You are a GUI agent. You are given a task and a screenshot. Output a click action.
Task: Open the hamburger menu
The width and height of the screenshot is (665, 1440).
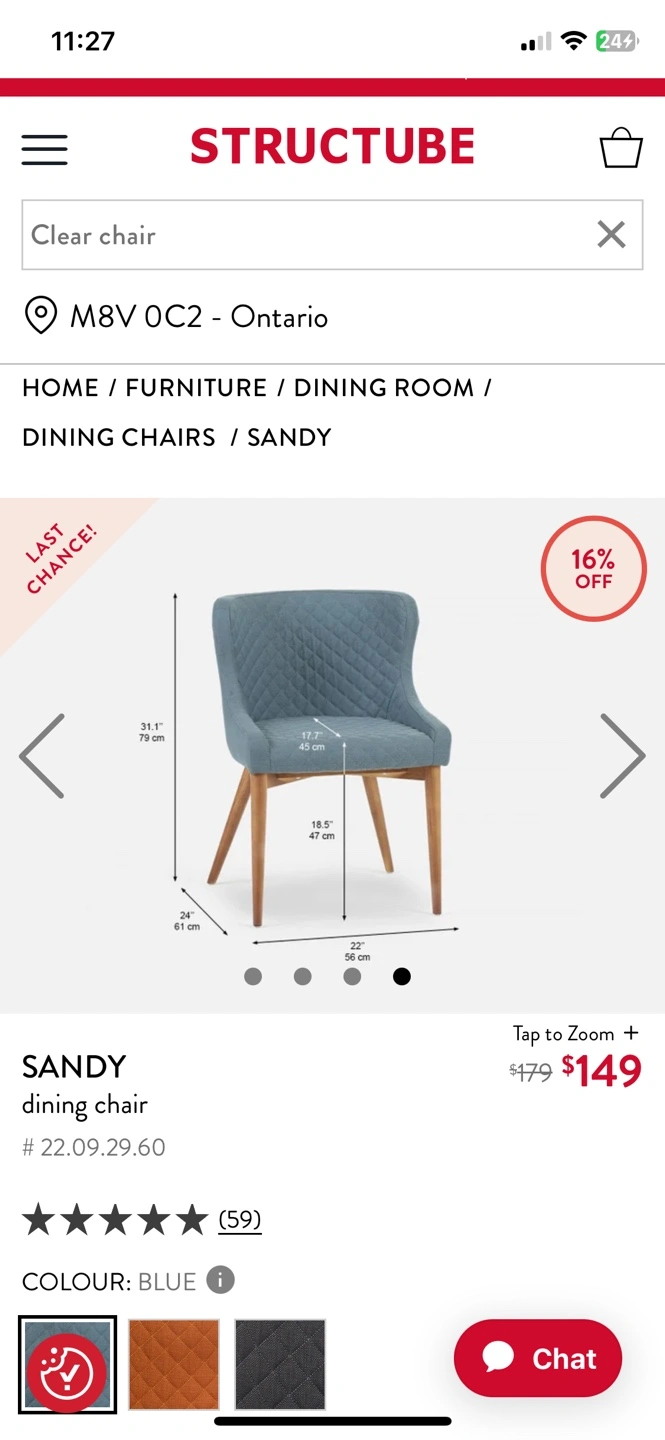pos(45,150)
